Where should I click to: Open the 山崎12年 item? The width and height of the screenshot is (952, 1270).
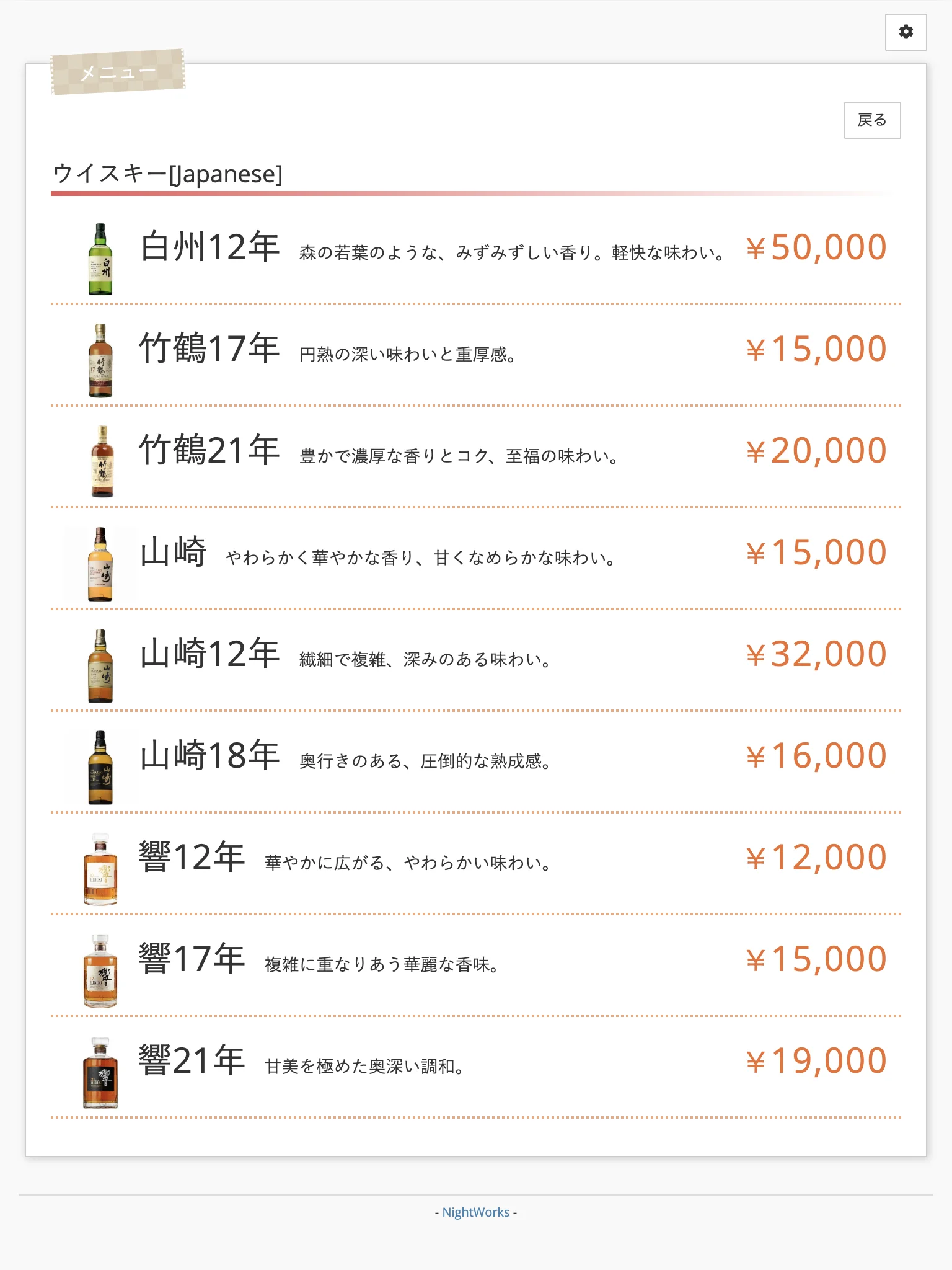(476, 660)
